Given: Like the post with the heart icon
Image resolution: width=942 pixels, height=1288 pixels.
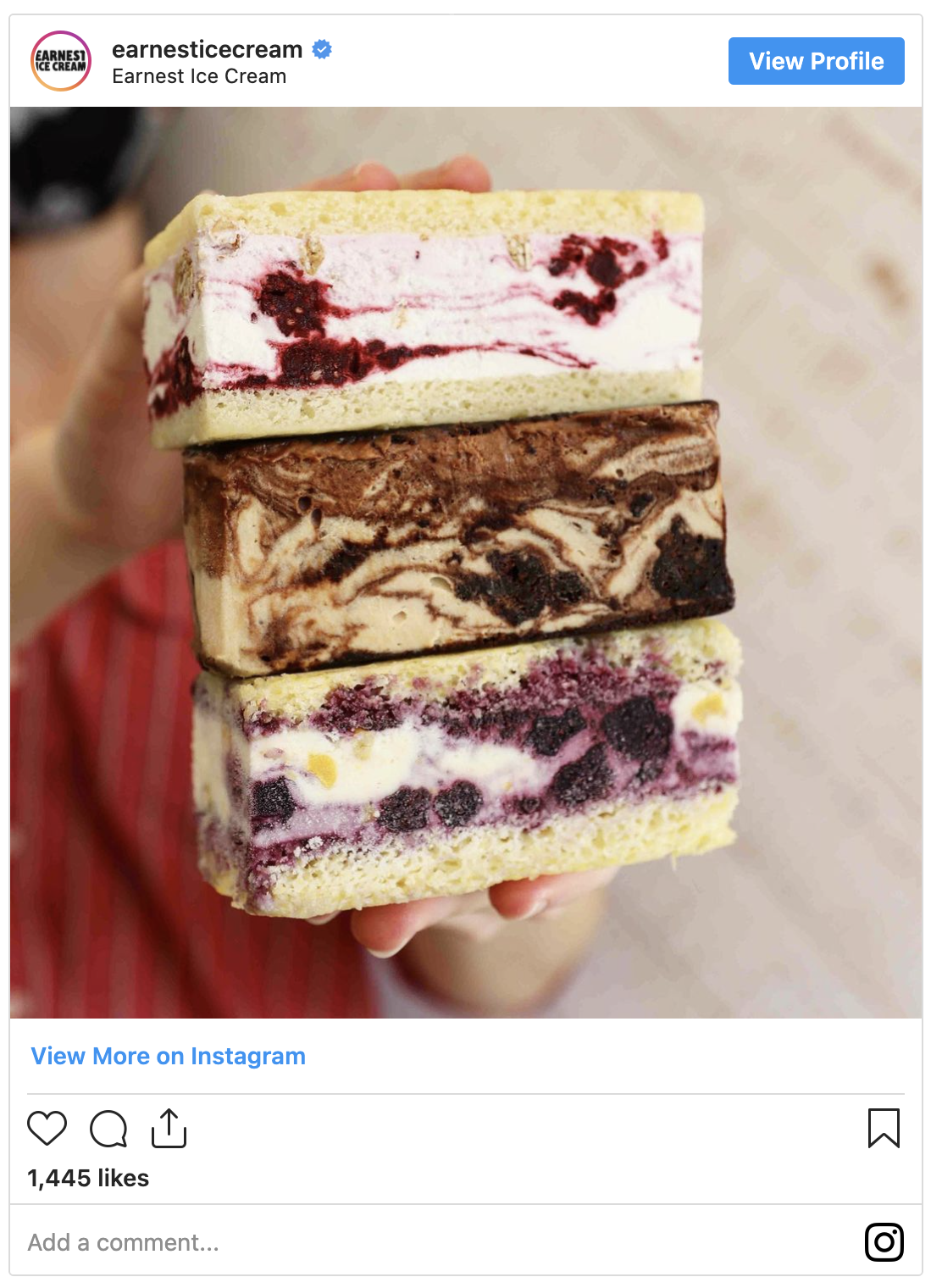Looking at the screenshot, I should pos(47,1129).
